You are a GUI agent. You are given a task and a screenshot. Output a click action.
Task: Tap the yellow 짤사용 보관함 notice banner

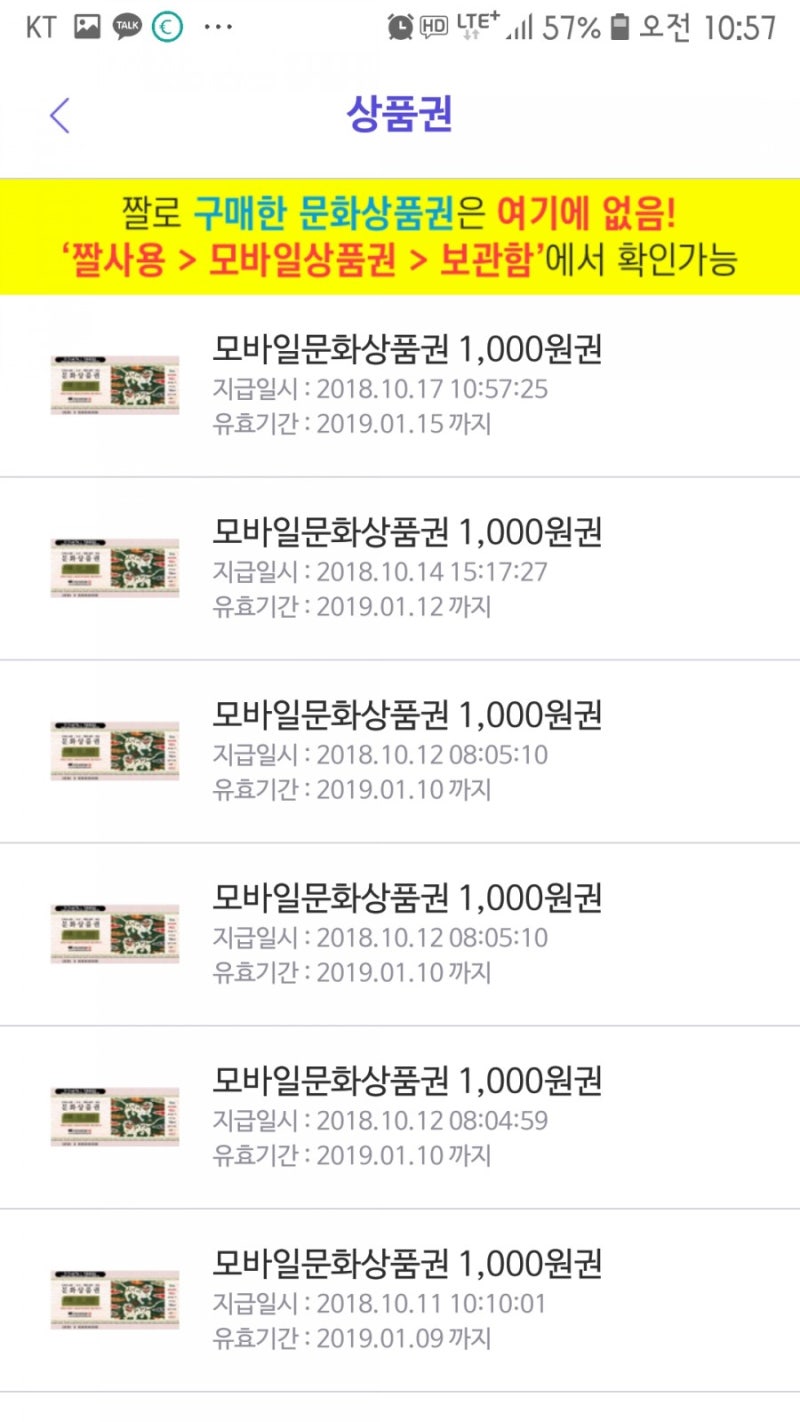(x=400, y=235)
